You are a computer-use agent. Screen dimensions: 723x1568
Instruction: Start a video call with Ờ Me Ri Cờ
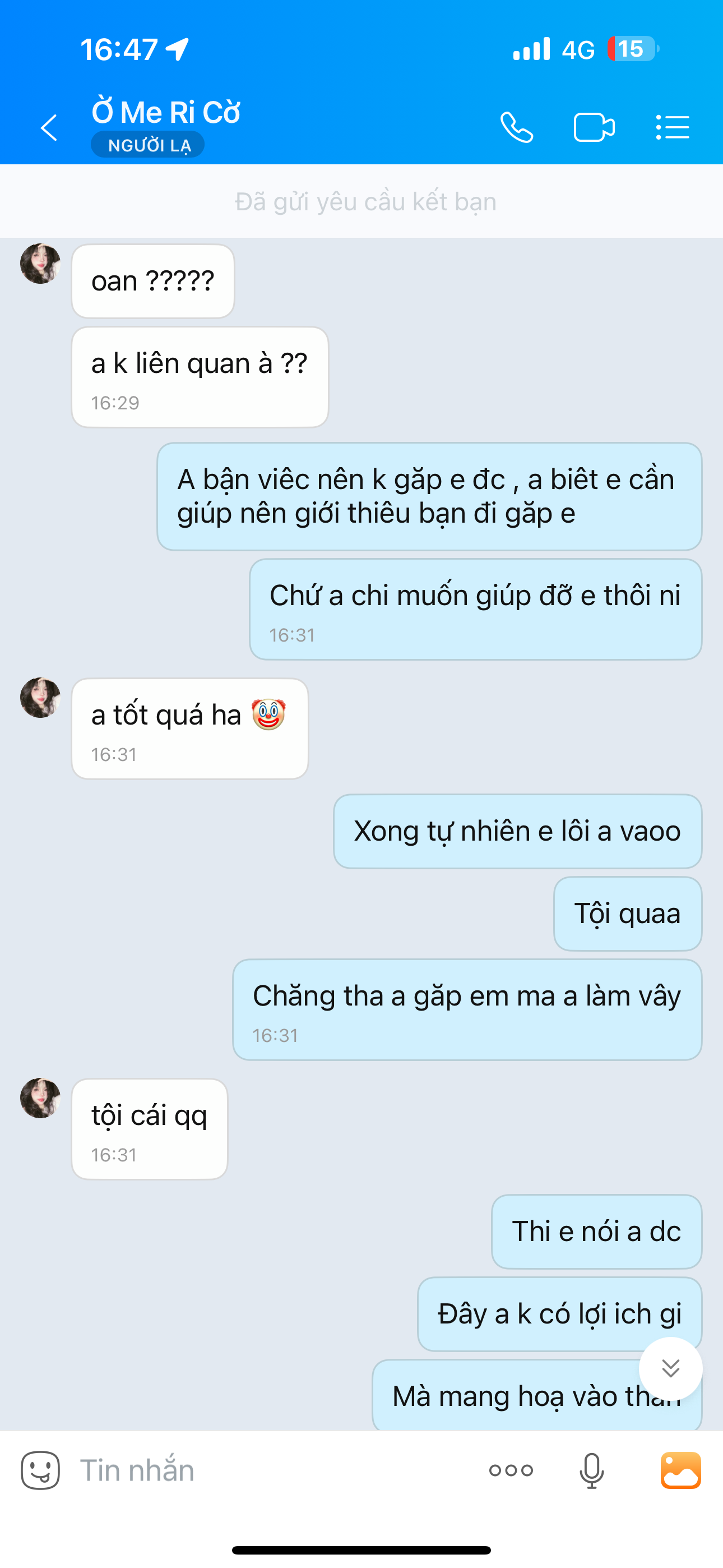click(594, 128)
